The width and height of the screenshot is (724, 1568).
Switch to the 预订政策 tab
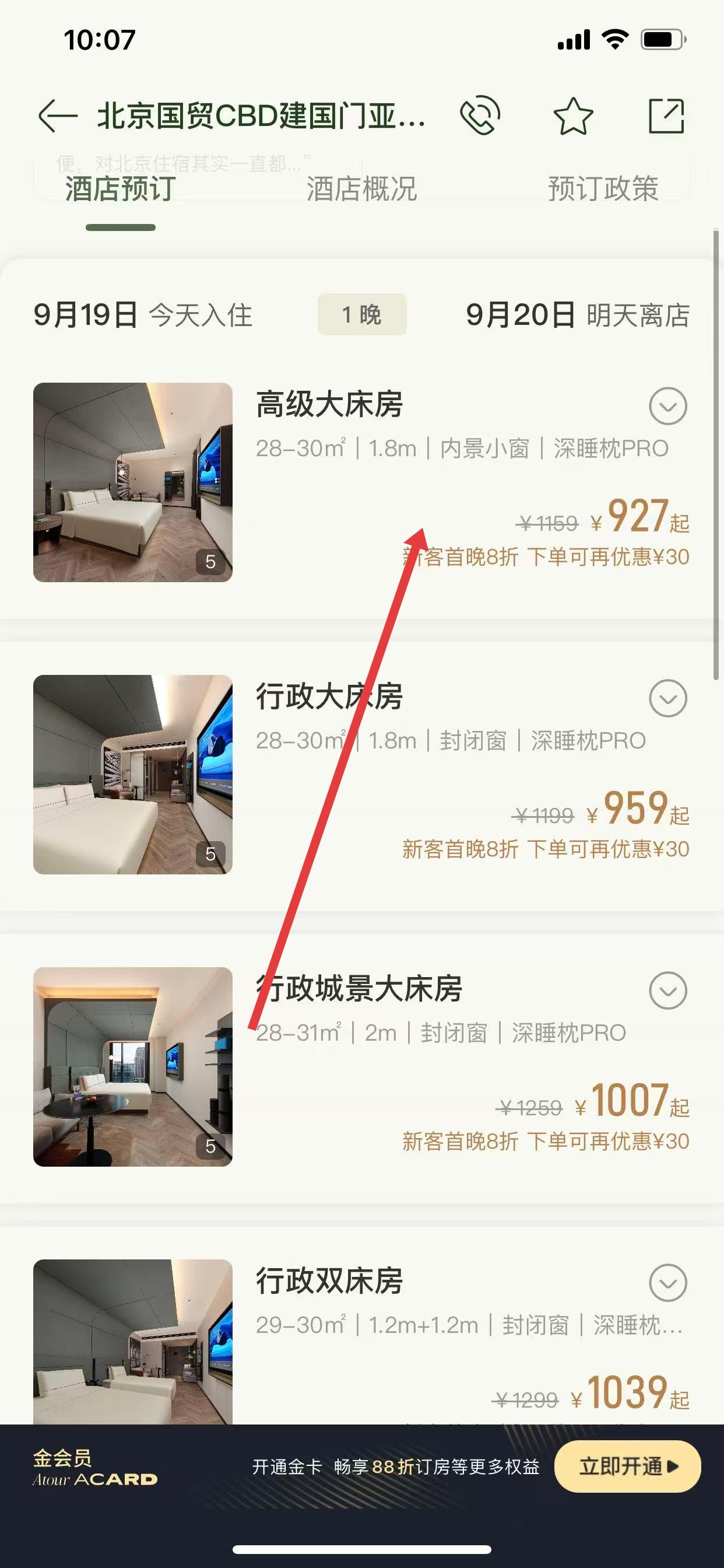pos(602,188)
